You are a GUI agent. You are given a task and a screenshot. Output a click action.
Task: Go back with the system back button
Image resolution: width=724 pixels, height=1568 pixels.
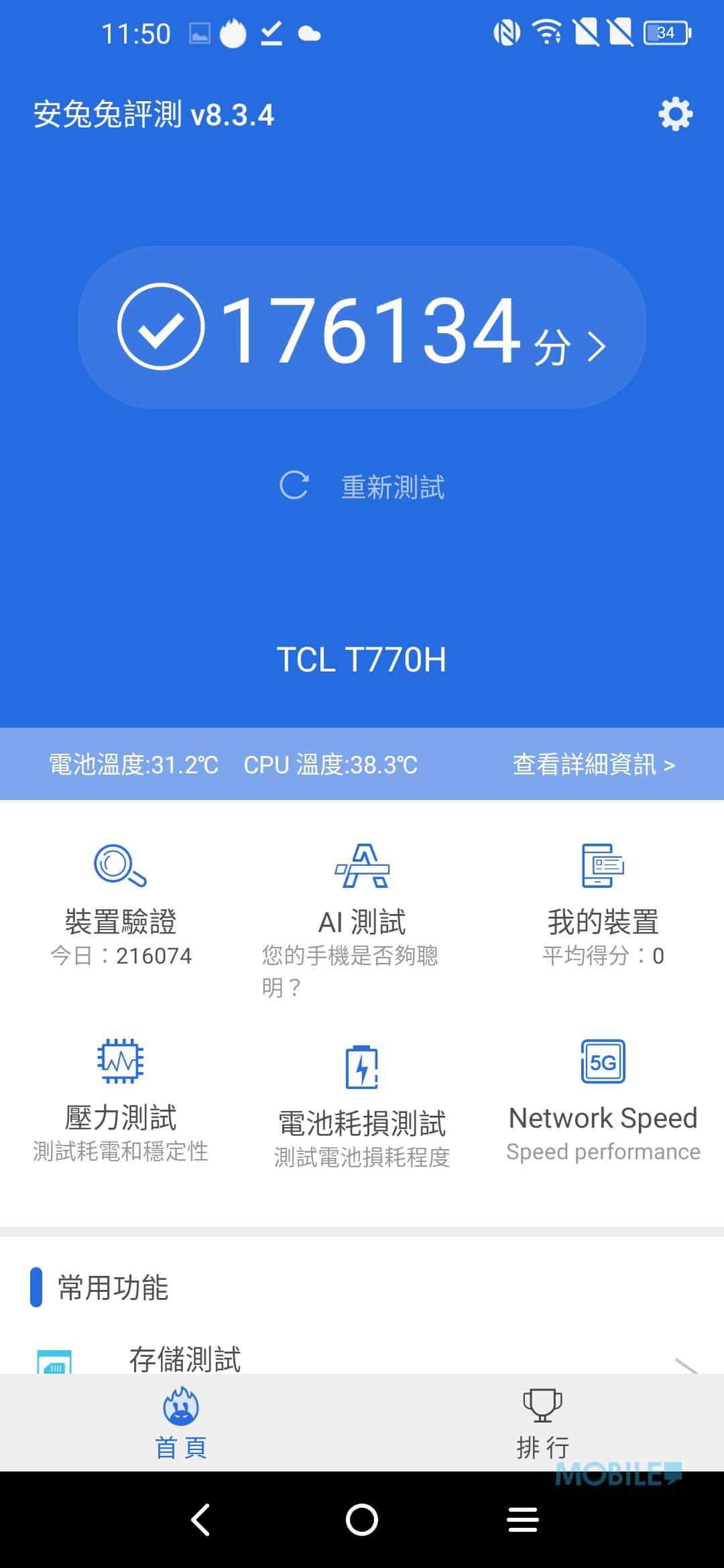point(200,1520)
